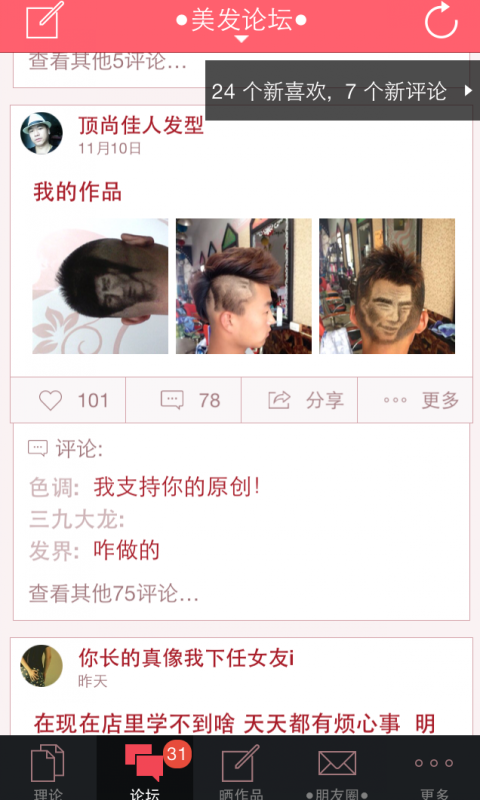The width and height of the screenshot is (480, 800).
Task: Open the 78 comments button
Action: [183, 401]
